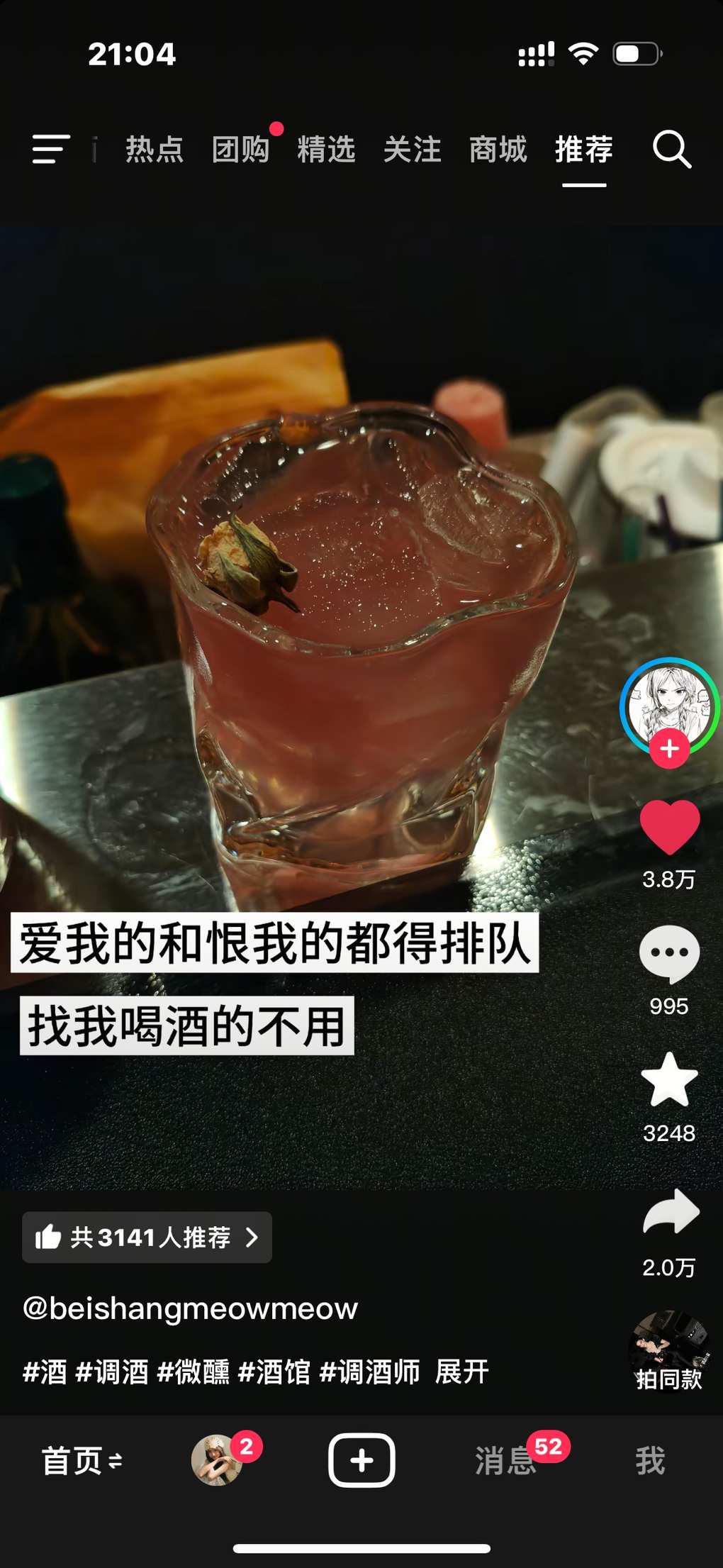Create a new post with the plus button
Screen dimensions: 723x1568
click(361, 1460)
